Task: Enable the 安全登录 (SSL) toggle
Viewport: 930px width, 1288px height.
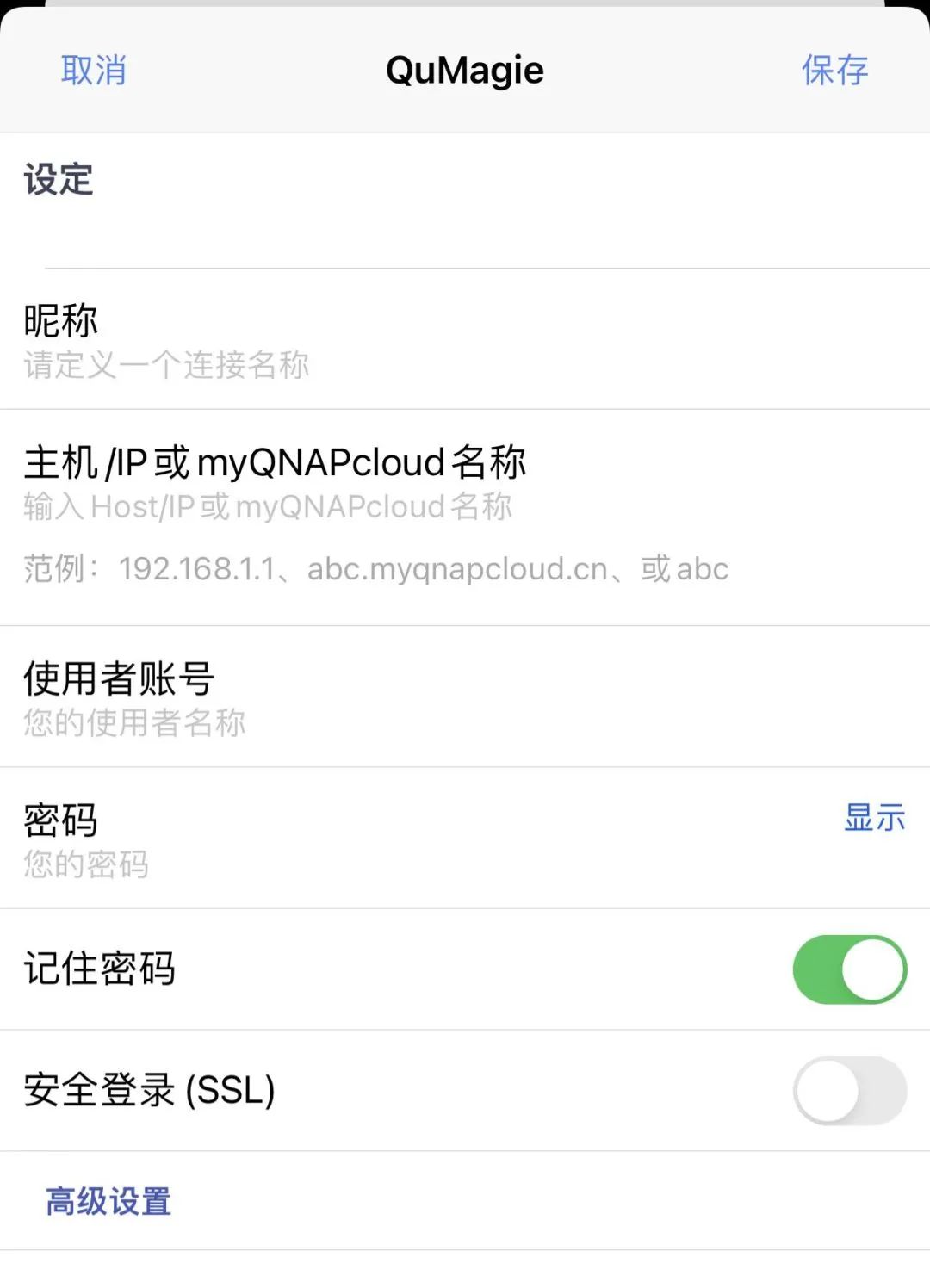Action: click(x=848, y=1092)
